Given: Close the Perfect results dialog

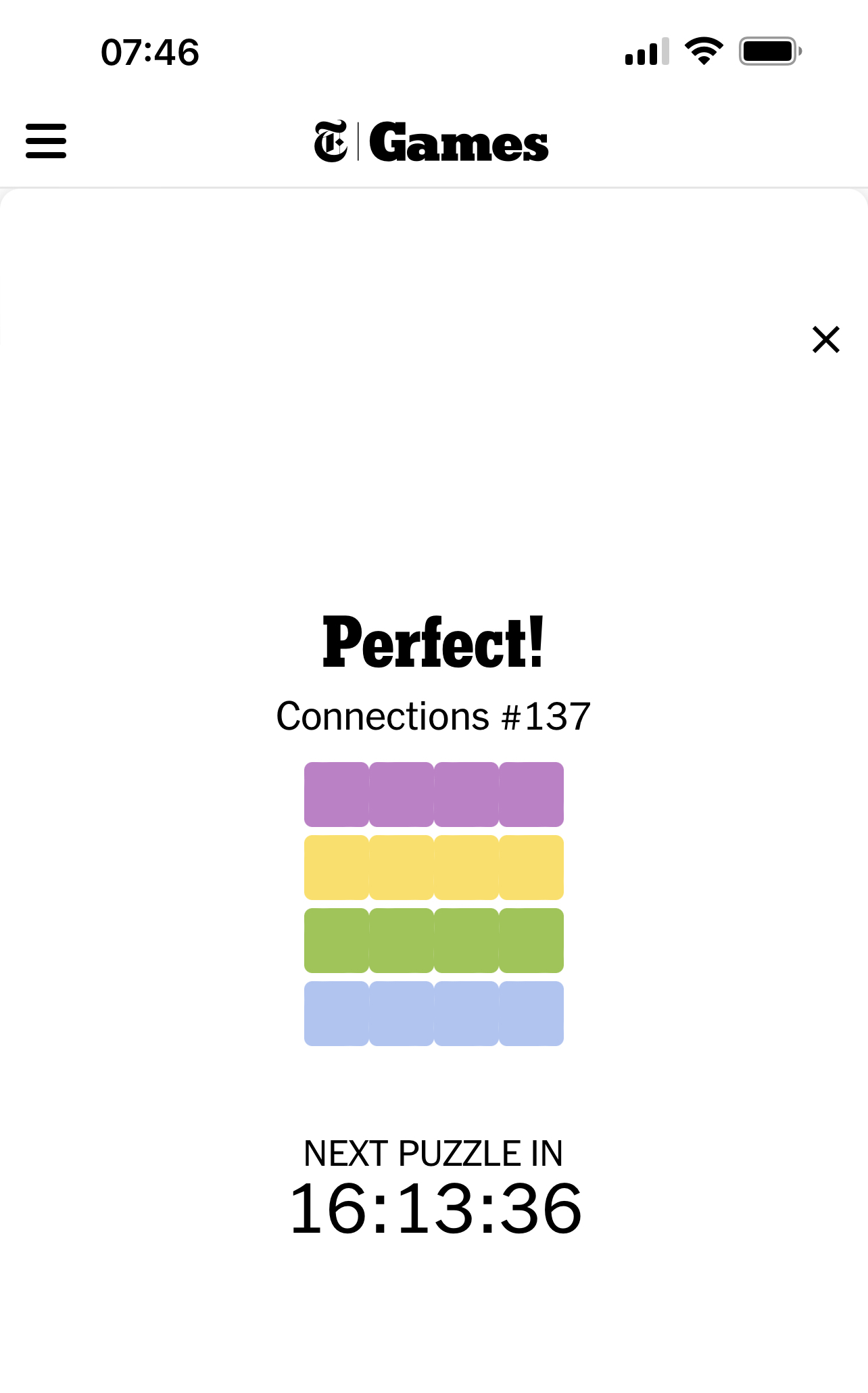Looking at the screenshot, I should (825, 339).
